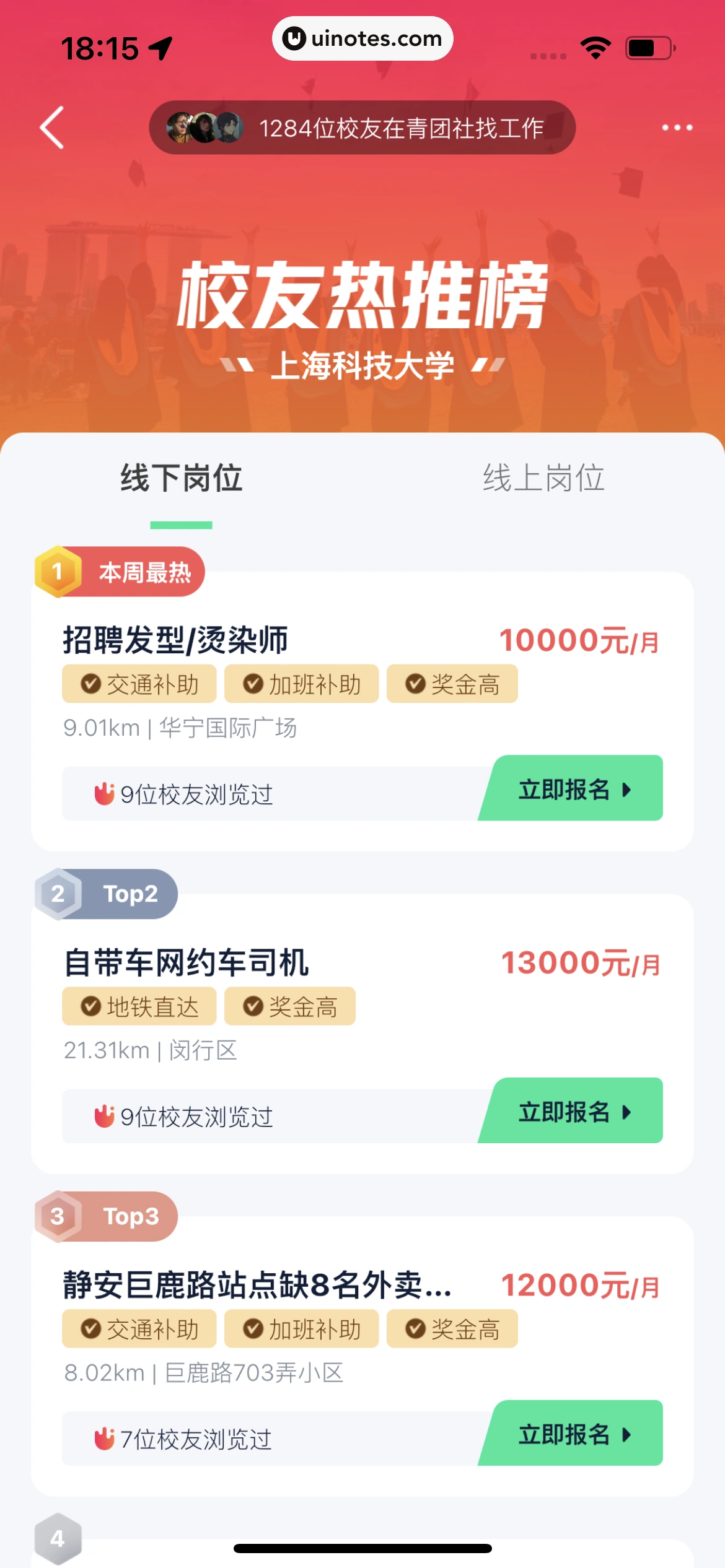Open the 1284位校友在青团社找工作 banner

(362, 128)
